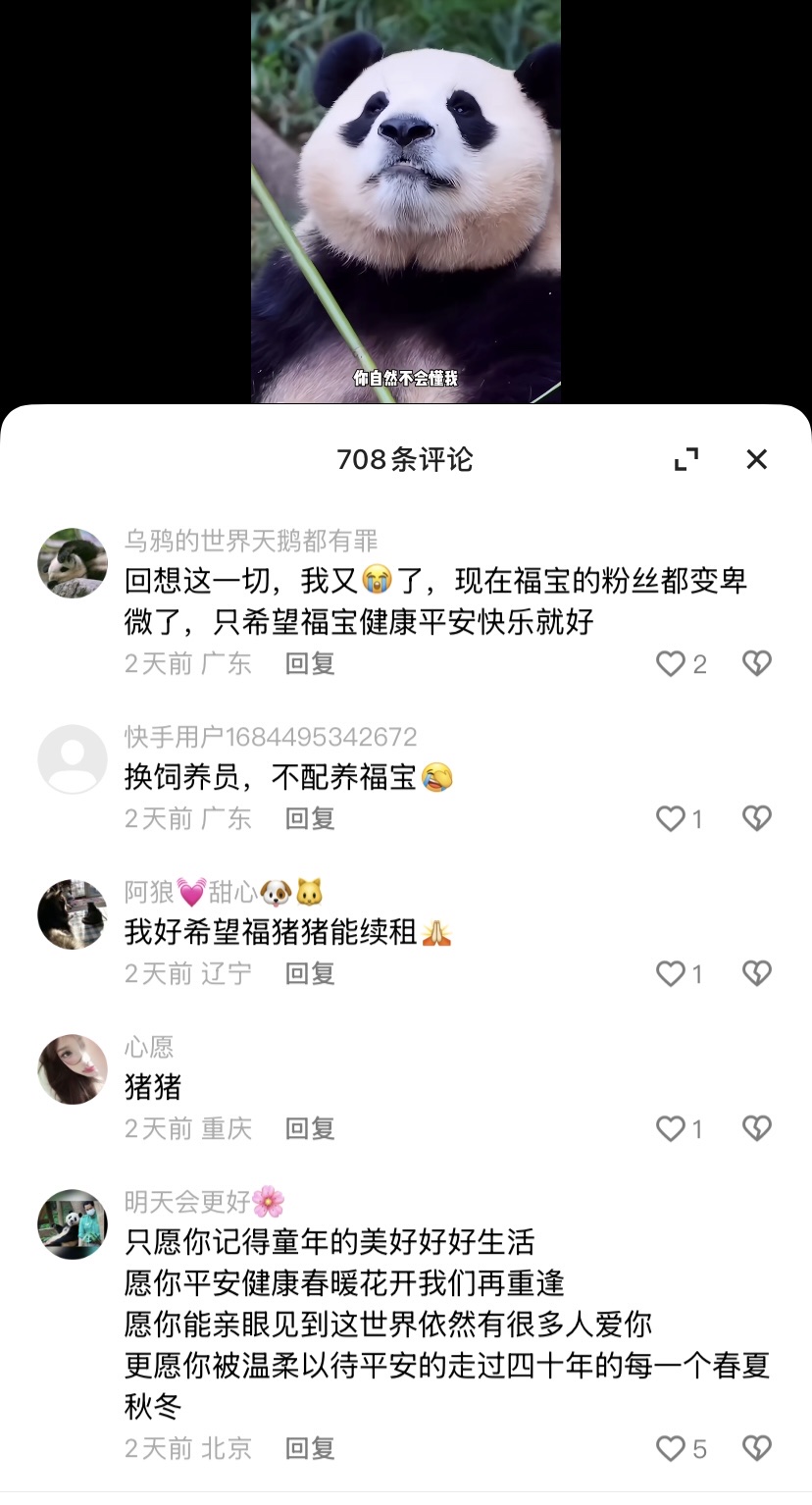Image resolution: width=812 pixels, height=1505 pixels.
Task: Open 阿狼甜心's profile avatar
Action: 73,914
